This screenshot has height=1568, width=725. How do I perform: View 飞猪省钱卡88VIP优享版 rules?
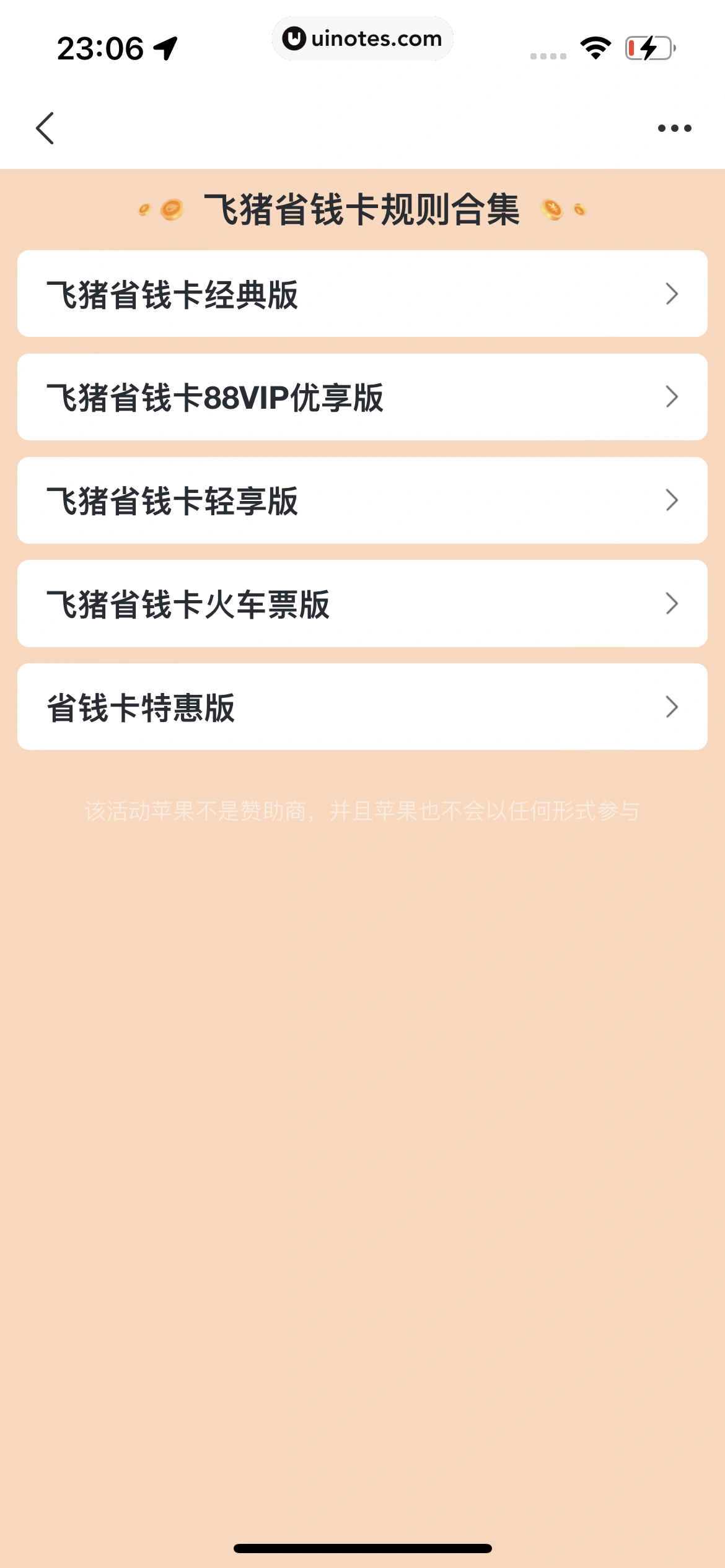coord(362,397)
